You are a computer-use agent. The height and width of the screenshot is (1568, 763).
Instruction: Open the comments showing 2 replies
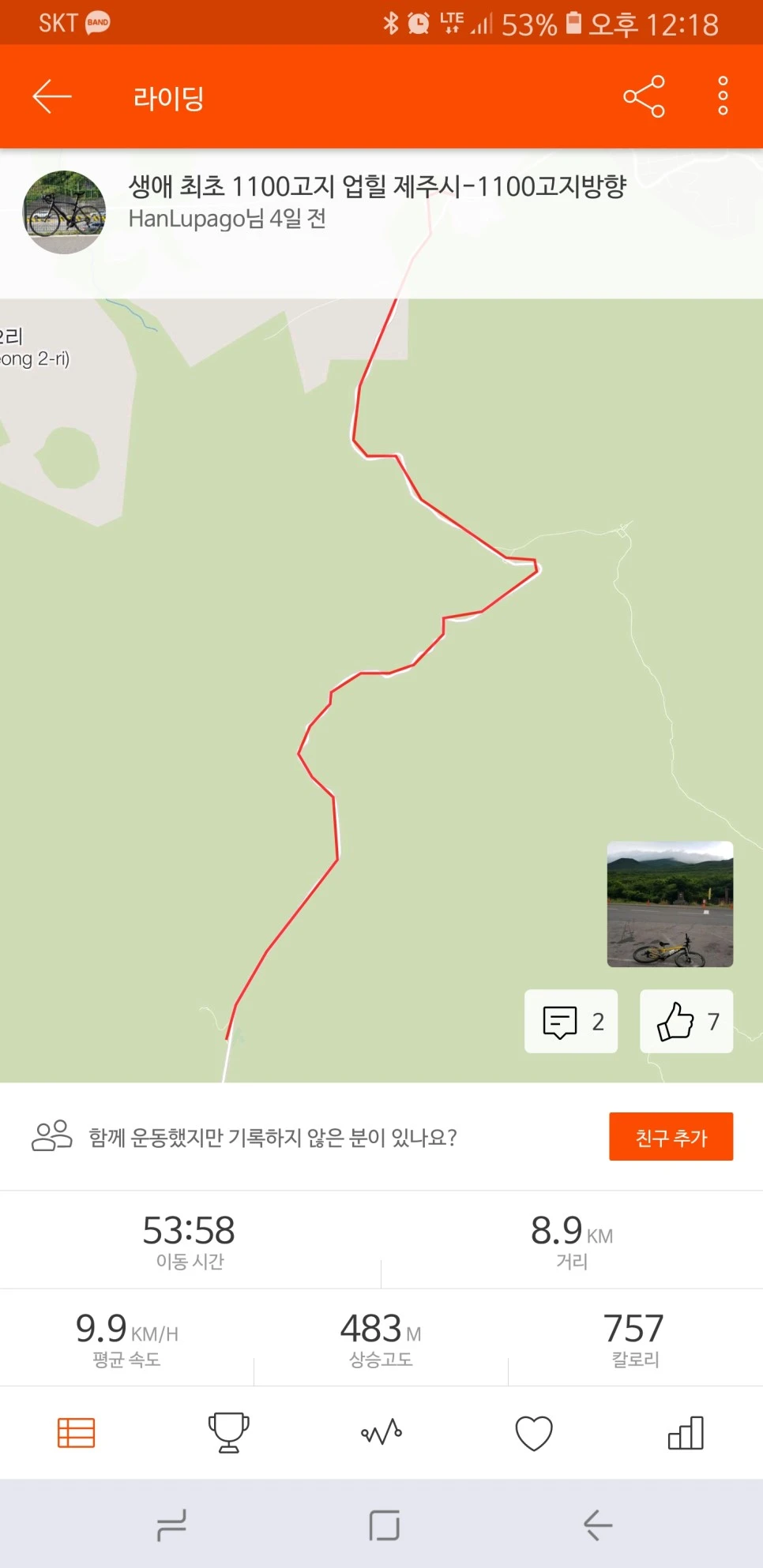570,1021
